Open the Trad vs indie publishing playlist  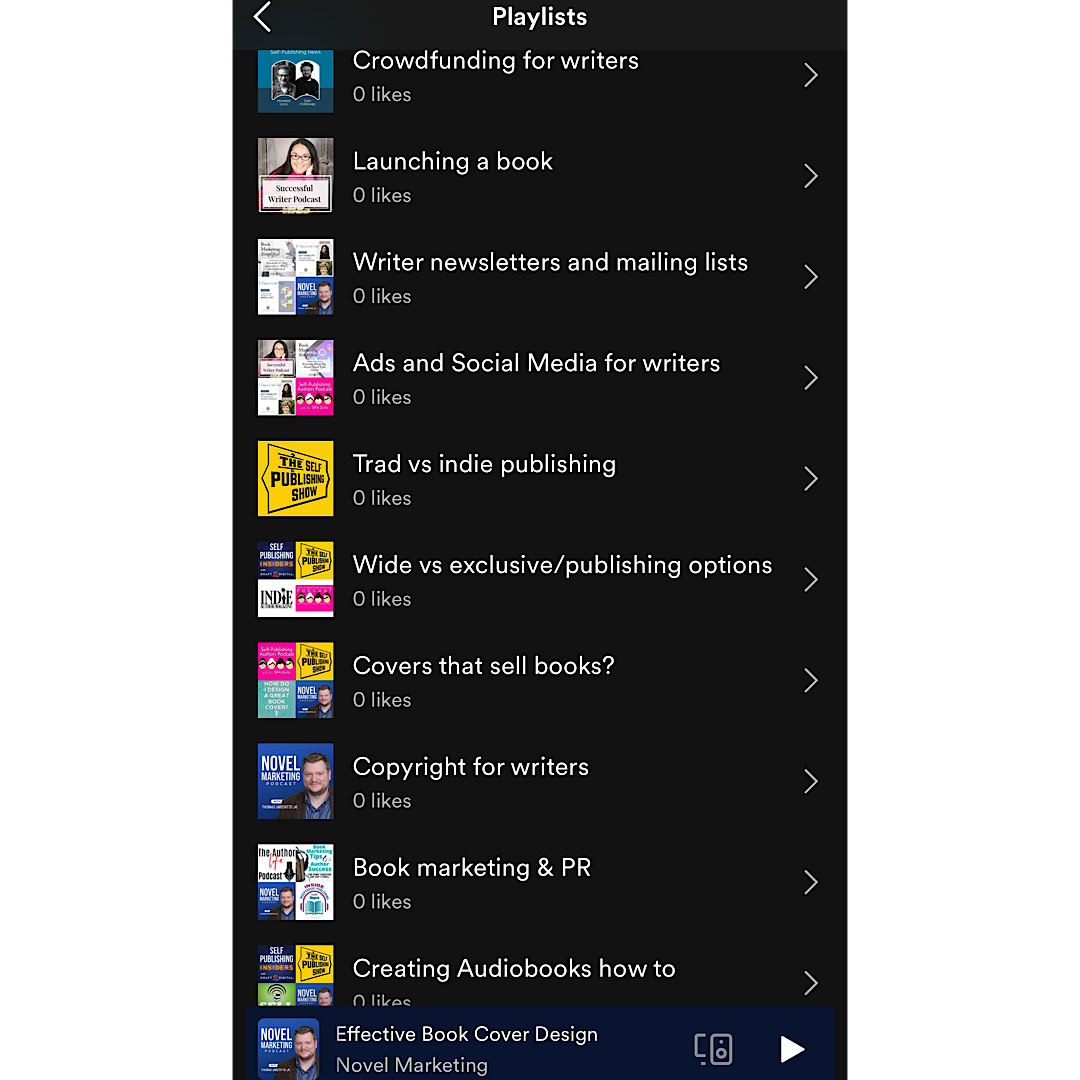pos(538,480)
